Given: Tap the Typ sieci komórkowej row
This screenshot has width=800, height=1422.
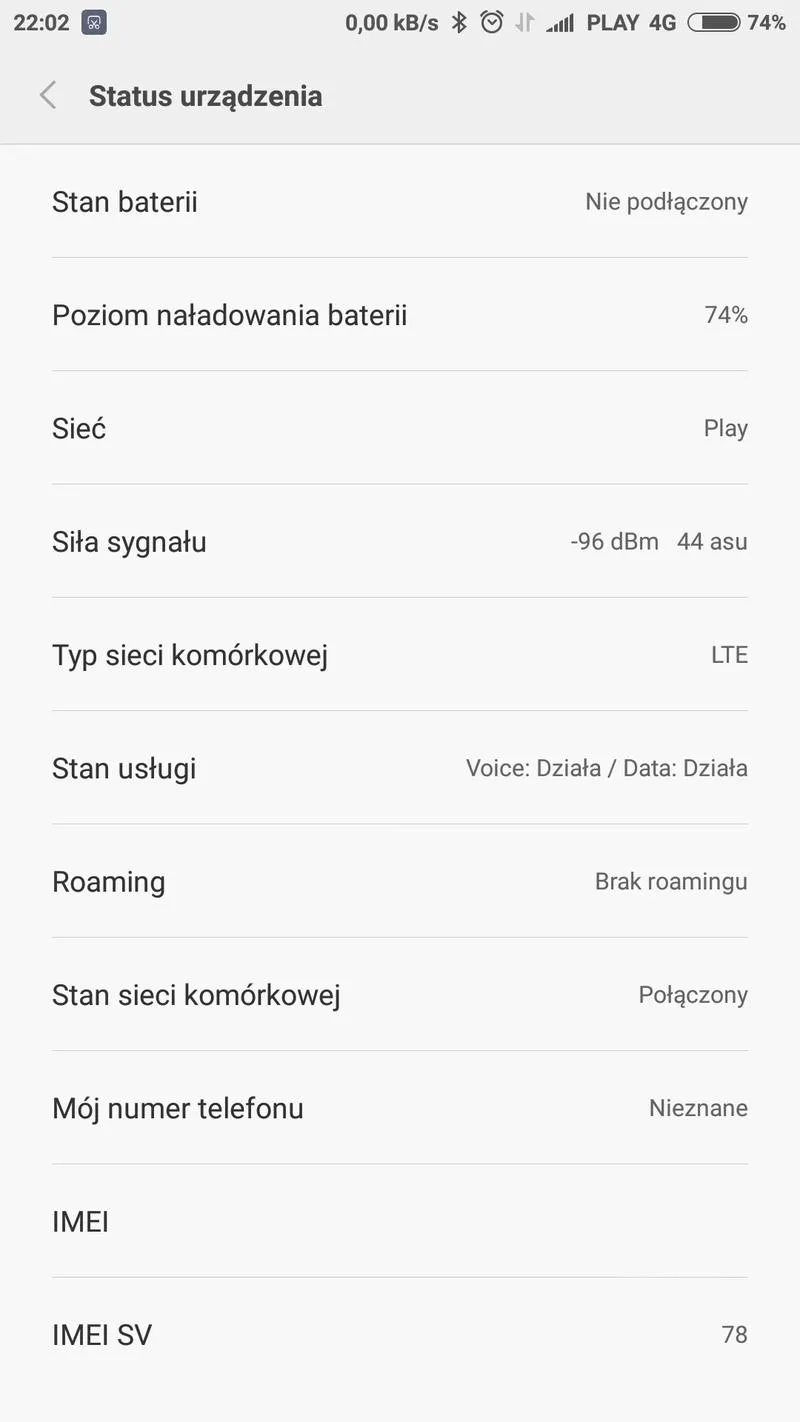Looking at the screenshot, I should click(x=400, y=654).
